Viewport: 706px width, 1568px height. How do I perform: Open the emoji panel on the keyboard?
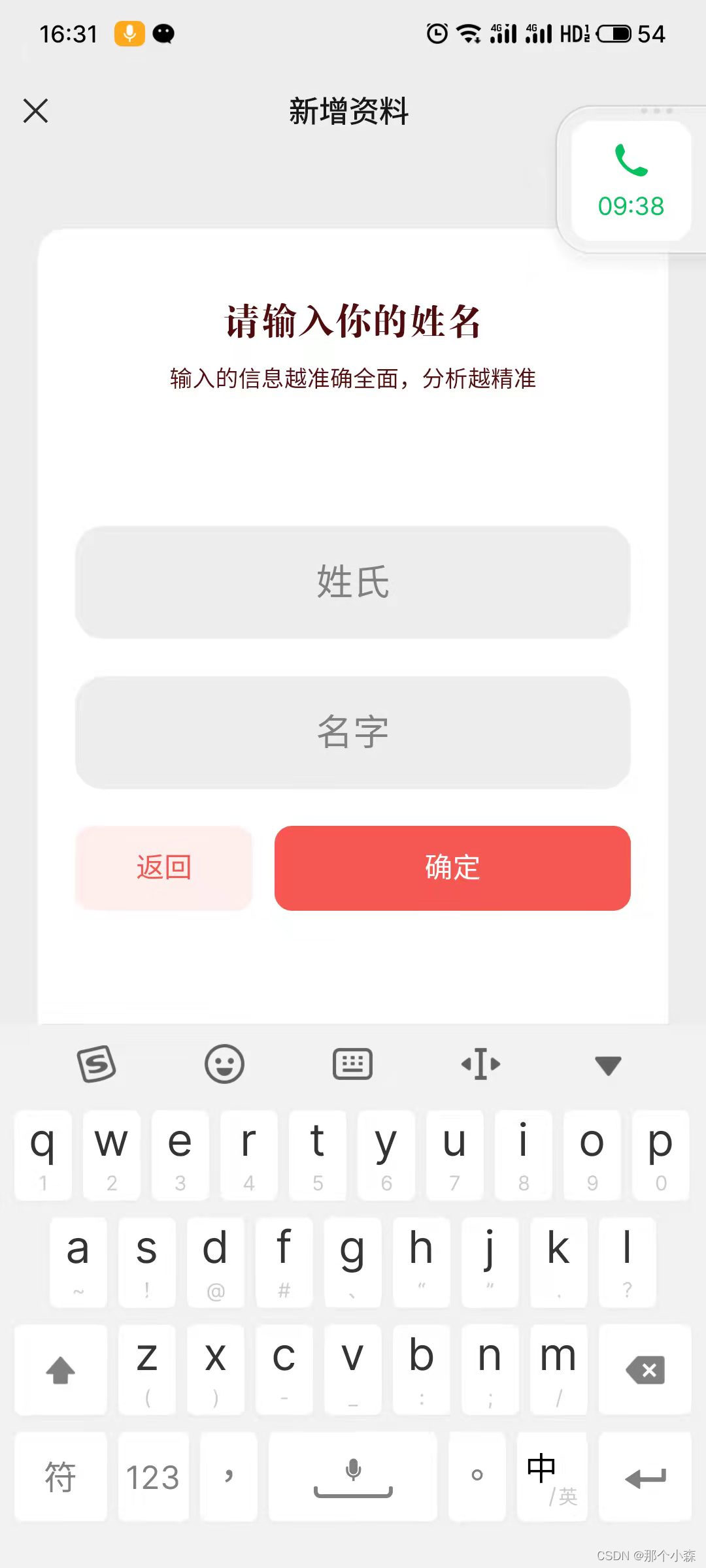[226, 1064]
